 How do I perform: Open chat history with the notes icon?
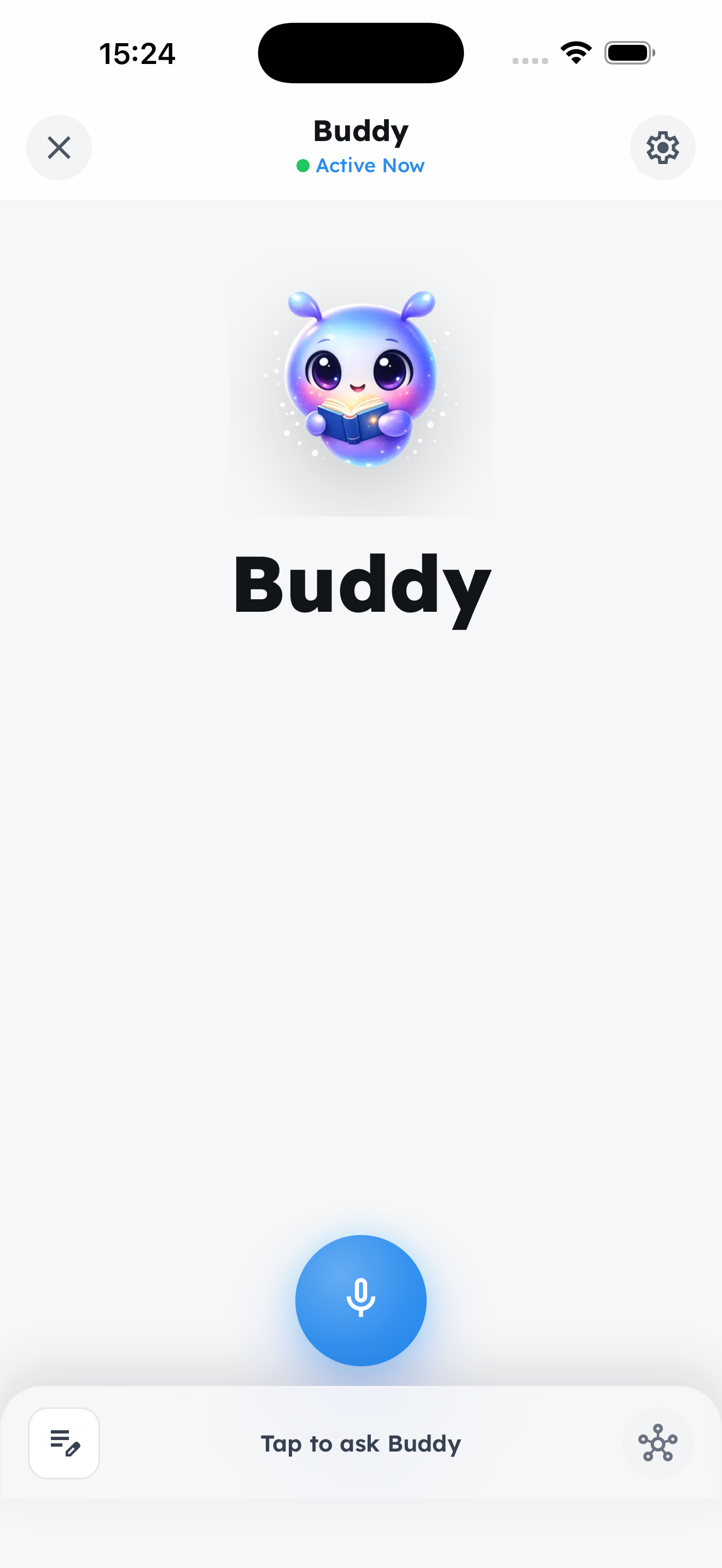point(64,1444)
